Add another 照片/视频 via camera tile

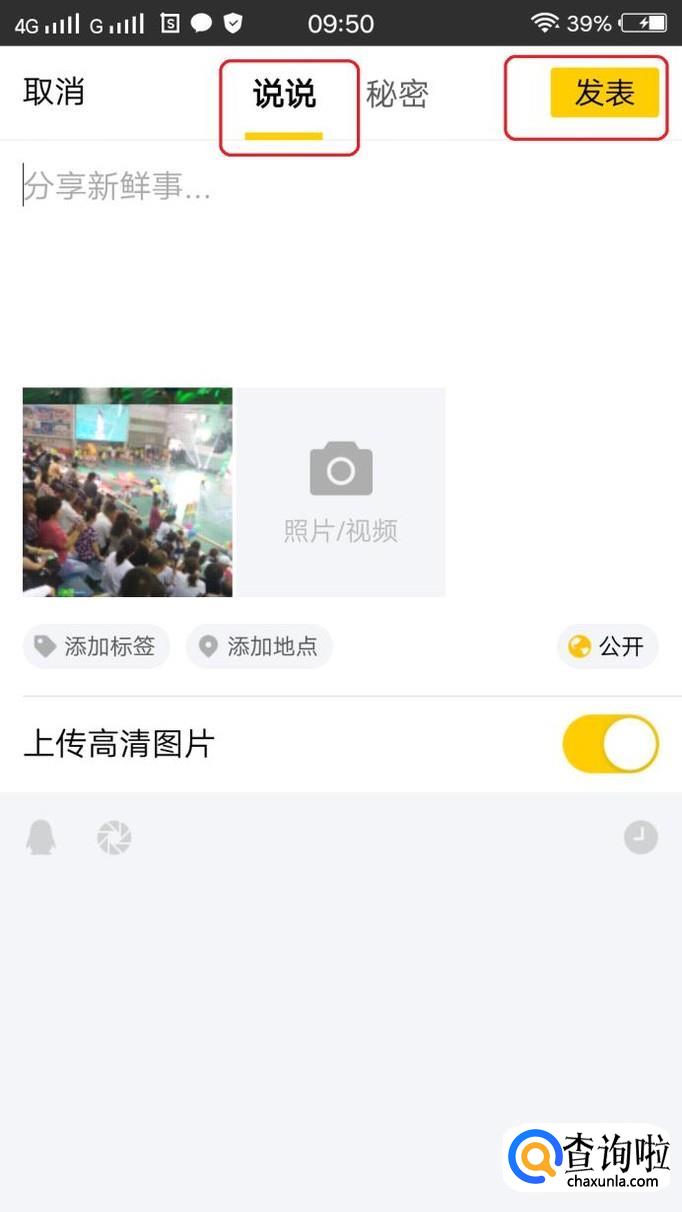(341, 492)
